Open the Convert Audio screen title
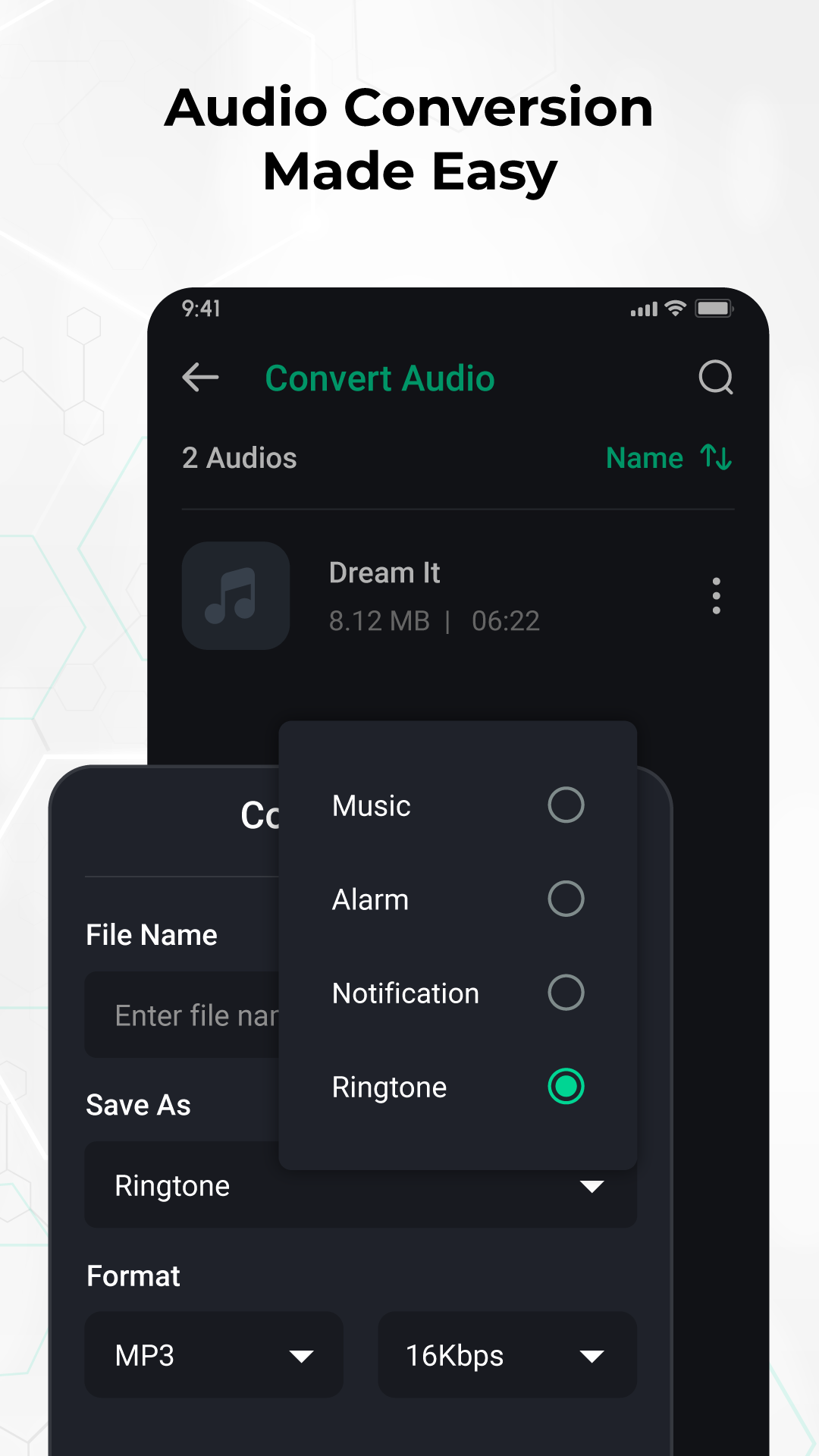Image resolution: width=819 pixels, height=1456 pixels. [x=379, y=378]
